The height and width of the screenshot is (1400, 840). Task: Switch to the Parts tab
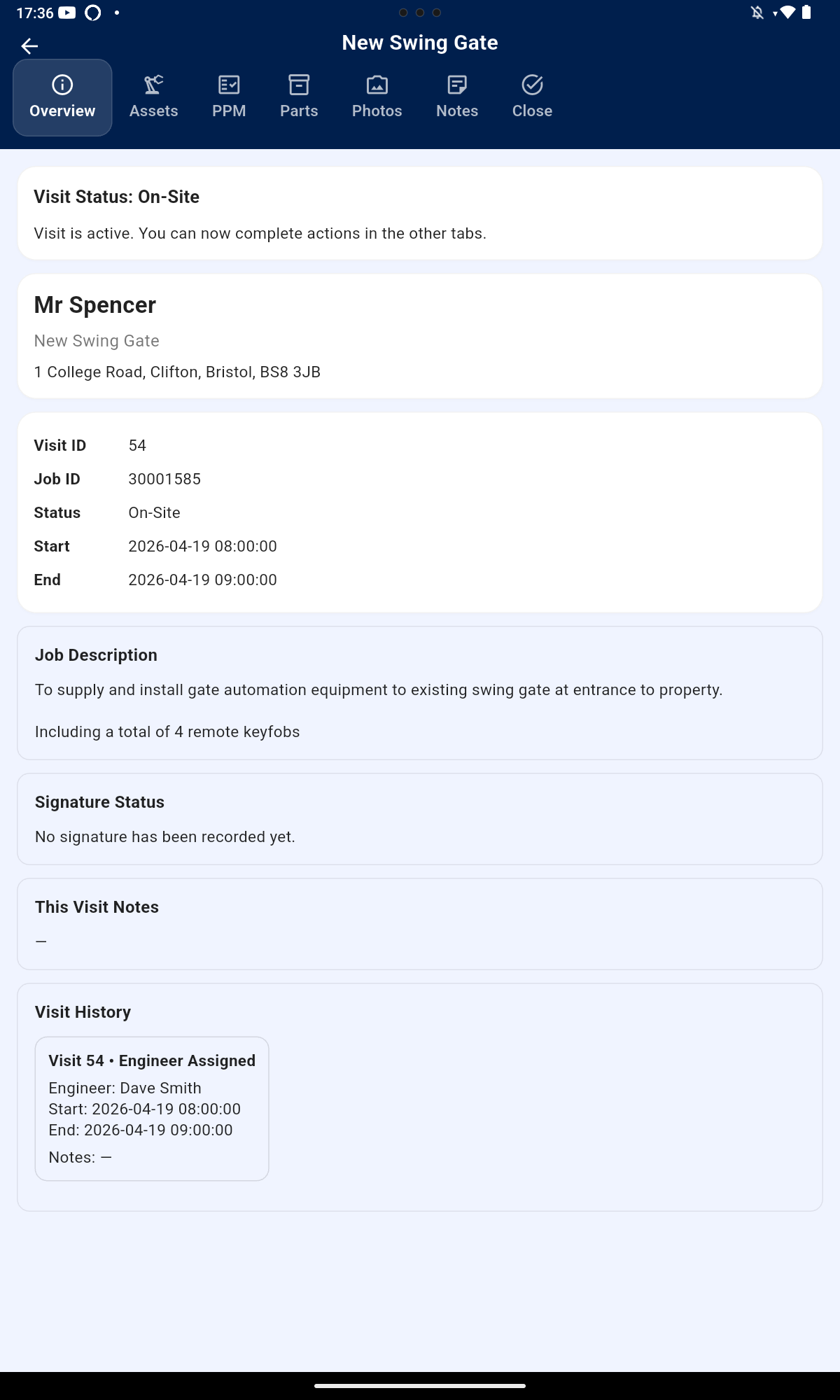(x=299, y=97)
